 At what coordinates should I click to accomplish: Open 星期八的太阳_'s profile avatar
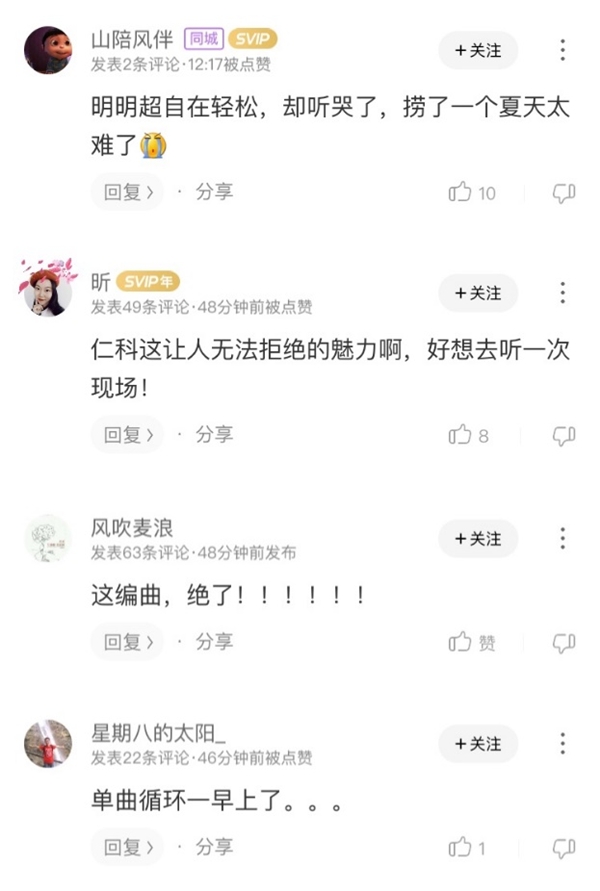[47, 744]
